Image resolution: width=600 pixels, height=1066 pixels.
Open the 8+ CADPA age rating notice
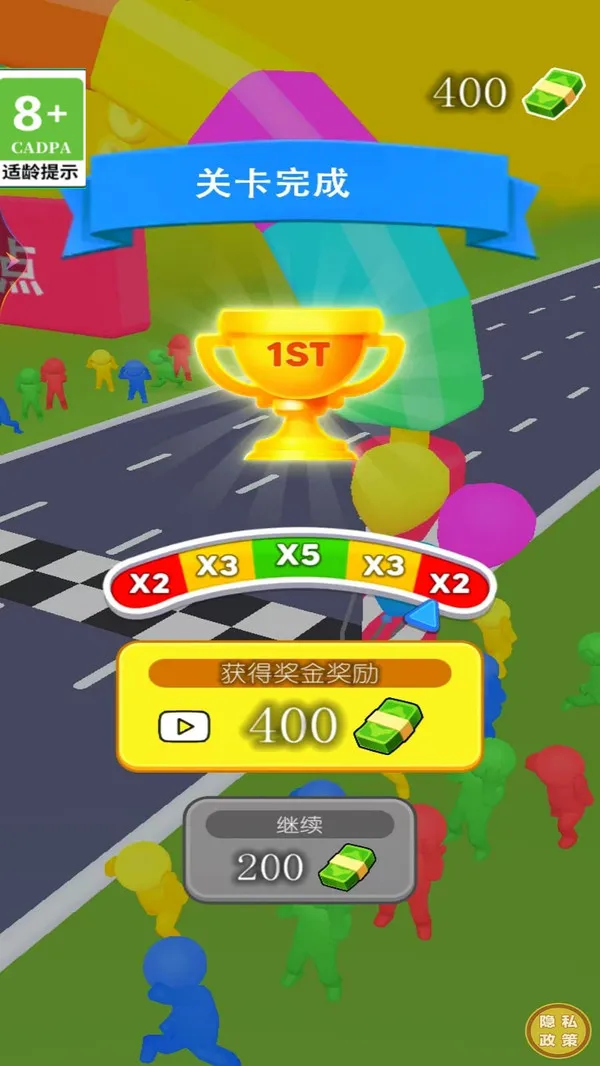point(41,128)
